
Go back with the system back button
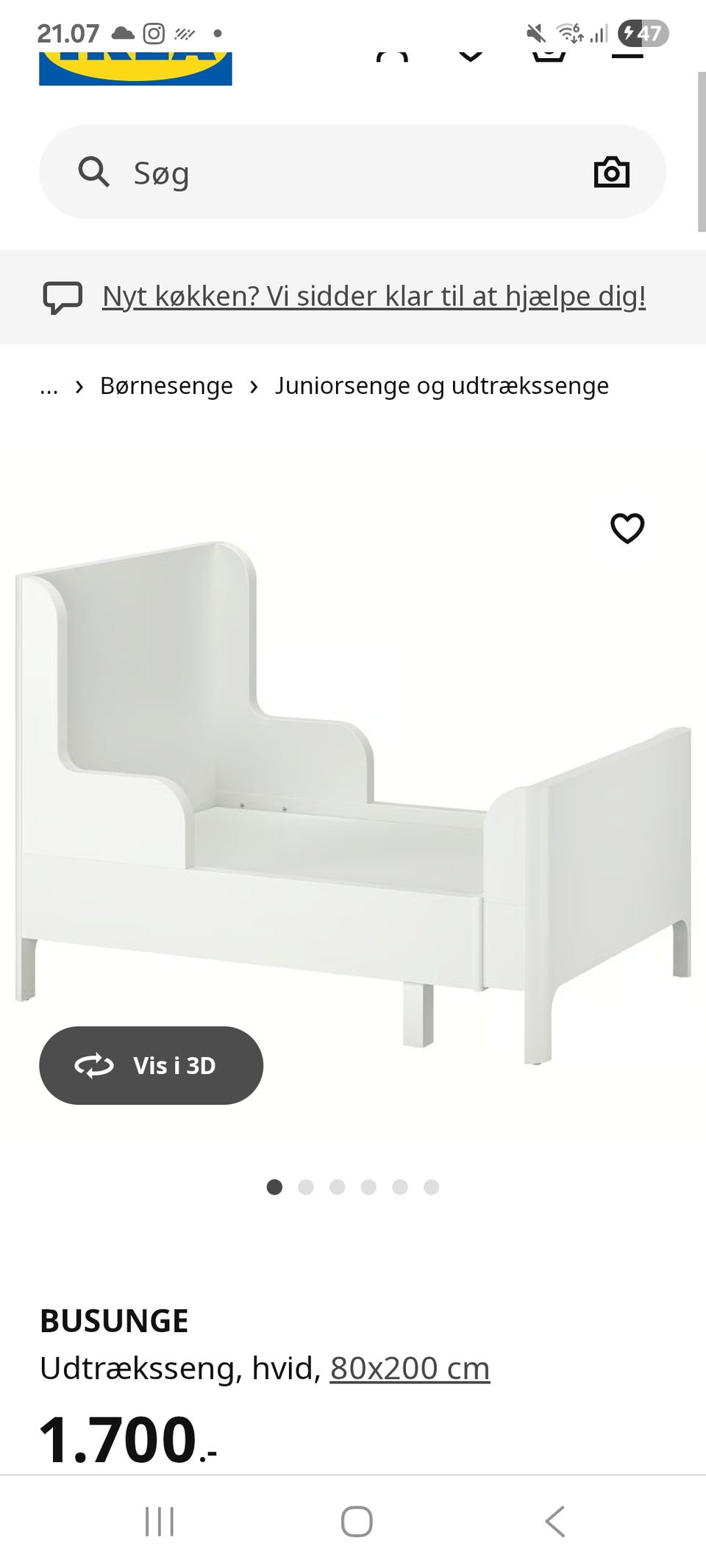(555, 1521)
